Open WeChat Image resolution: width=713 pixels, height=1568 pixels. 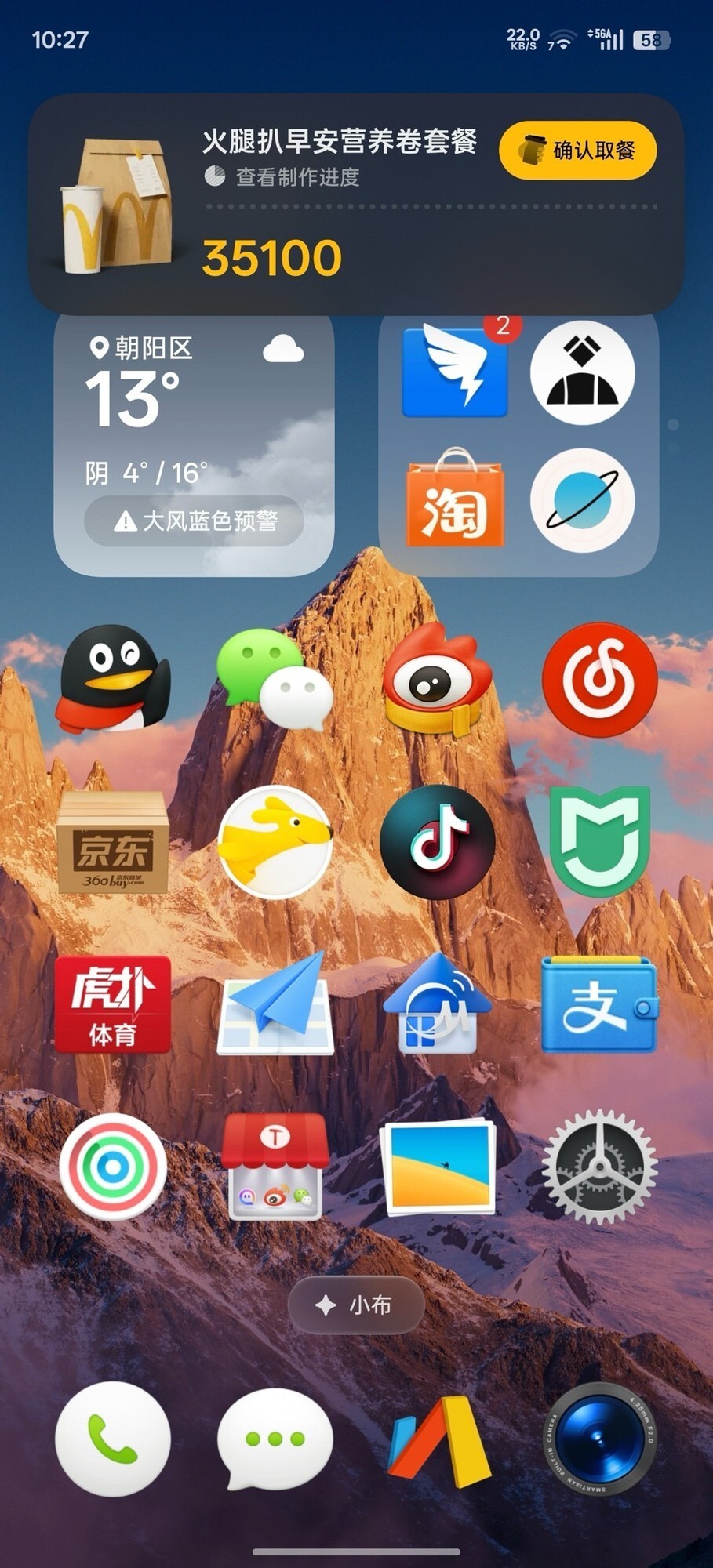coord(273,681)
